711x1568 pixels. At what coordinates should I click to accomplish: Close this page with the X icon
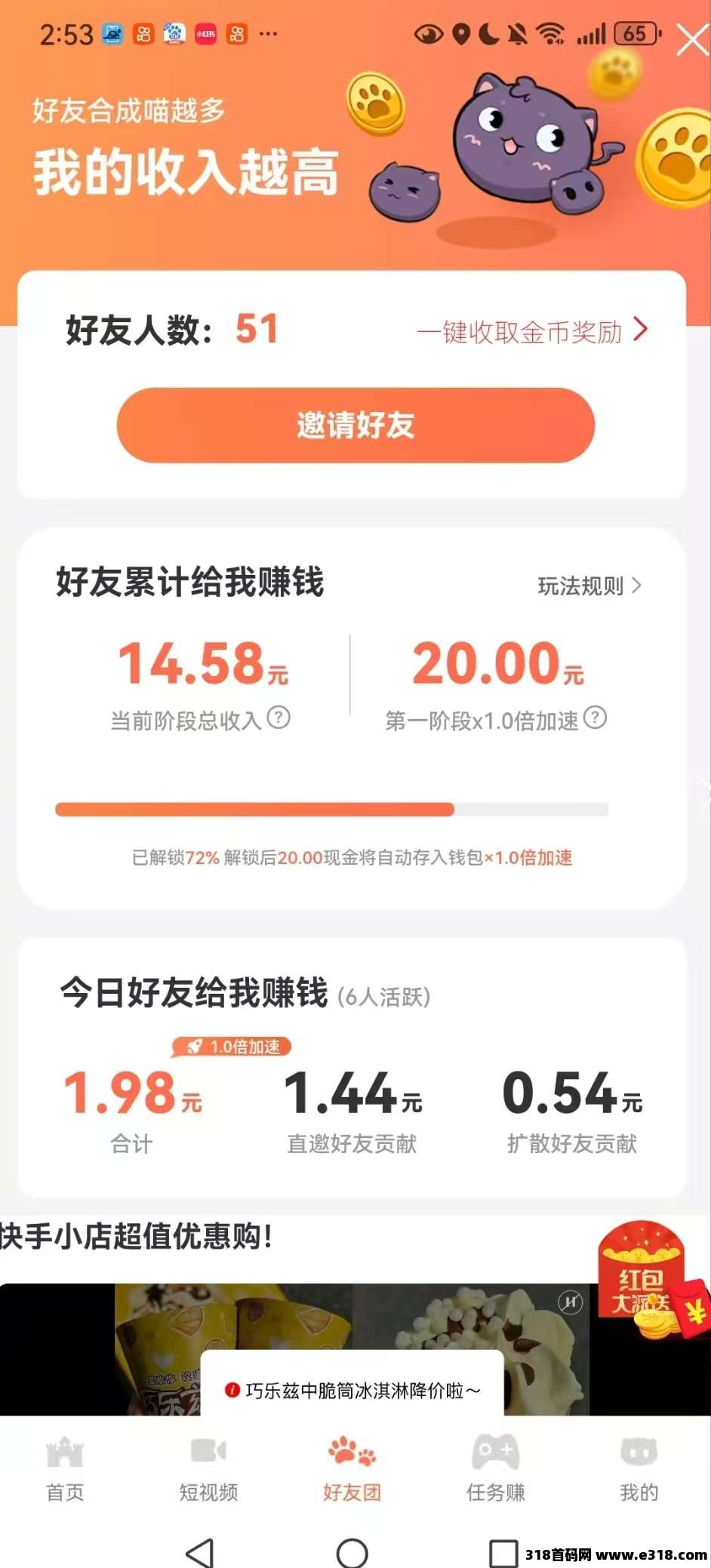tap(691, 41)
